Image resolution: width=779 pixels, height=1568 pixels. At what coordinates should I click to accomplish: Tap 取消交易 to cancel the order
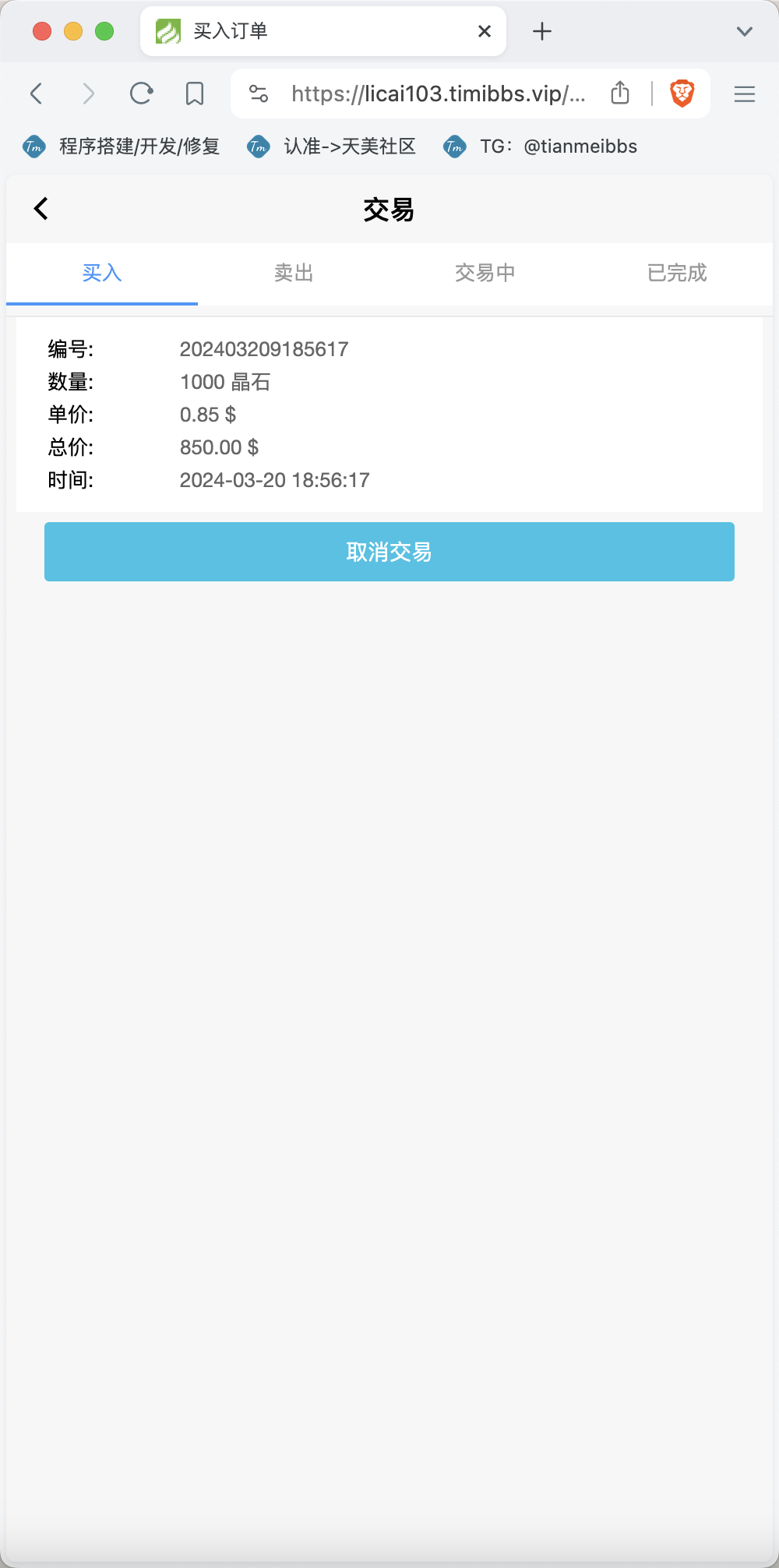(x=389, y=552)
